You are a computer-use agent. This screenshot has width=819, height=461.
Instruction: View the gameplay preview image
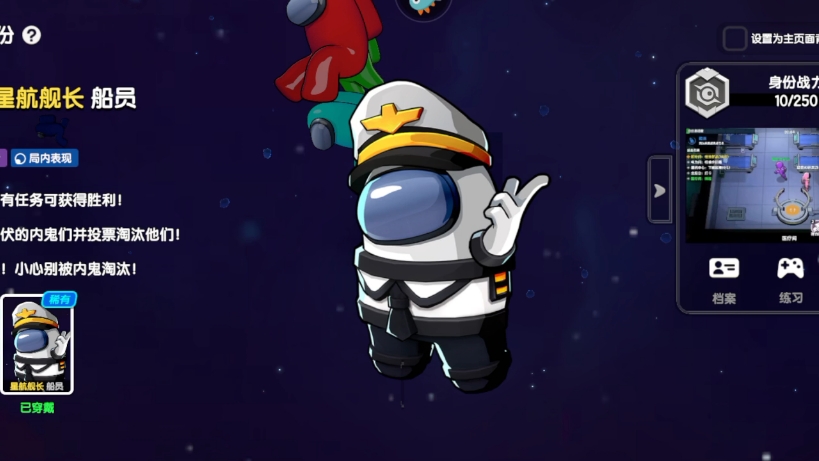(752, 184)
